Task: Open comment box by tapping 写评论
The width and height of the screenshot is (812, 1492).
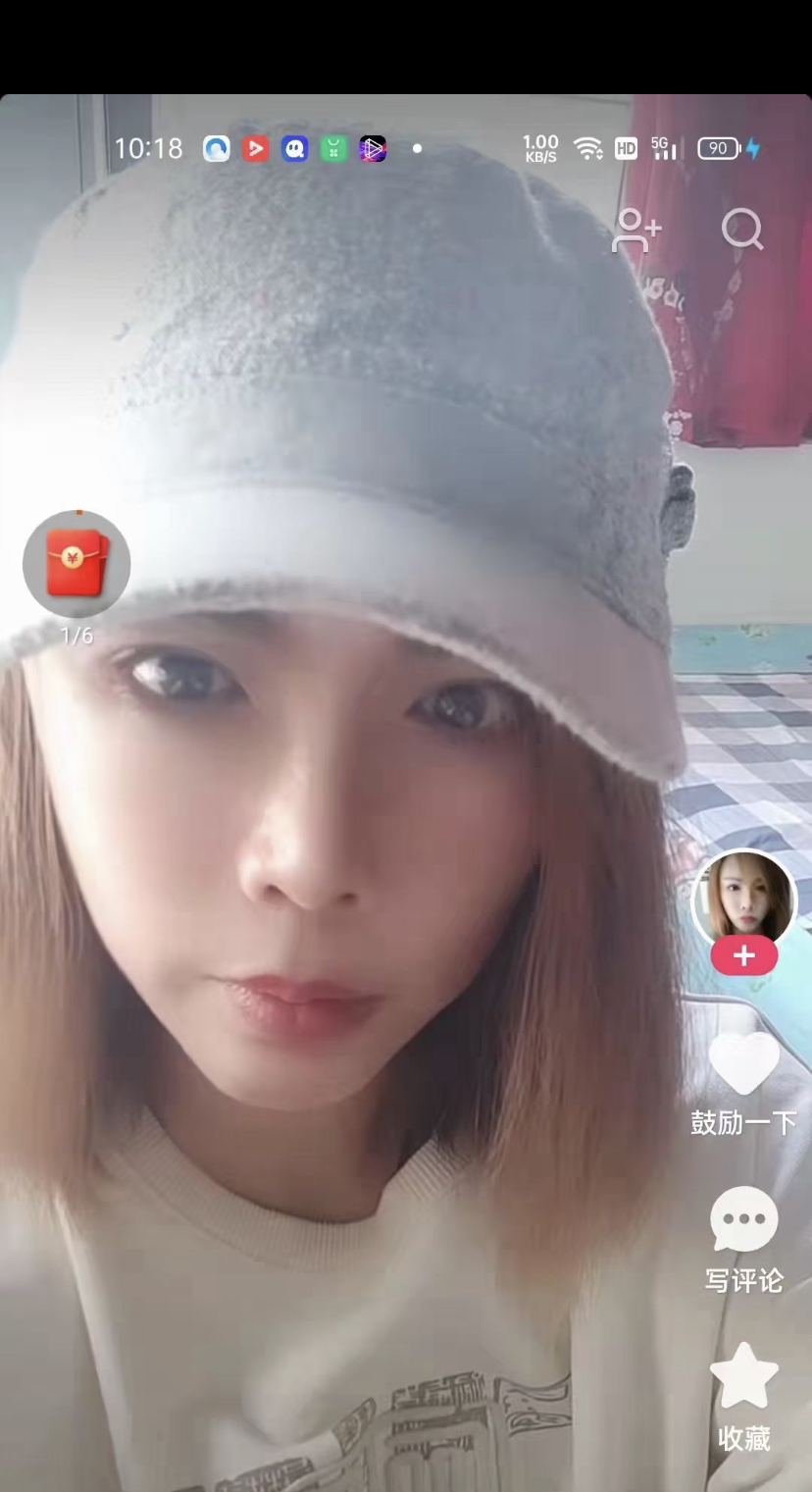Action: point(744,1281)
